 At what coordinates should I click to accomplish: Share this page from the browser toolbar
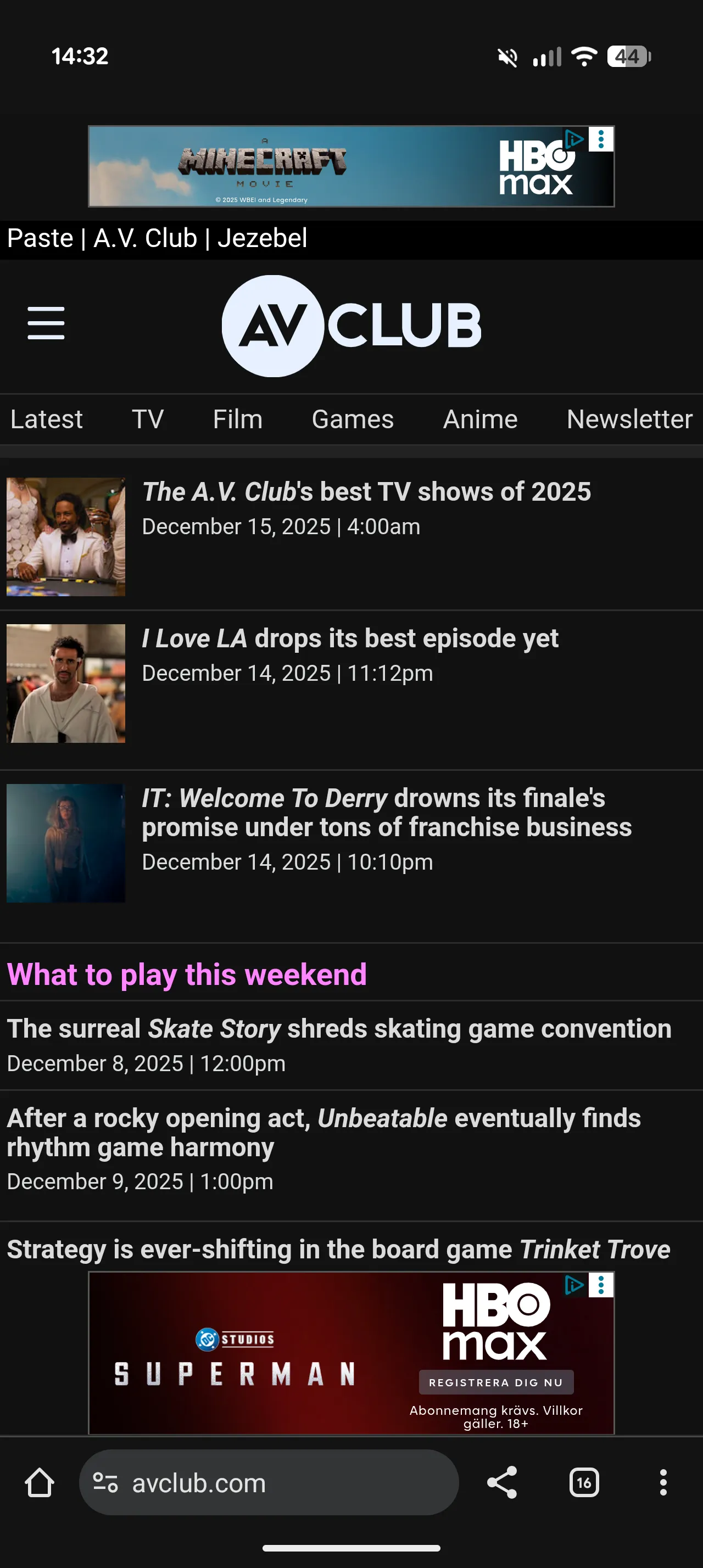pyautogui.click(x=502, y=1482)
